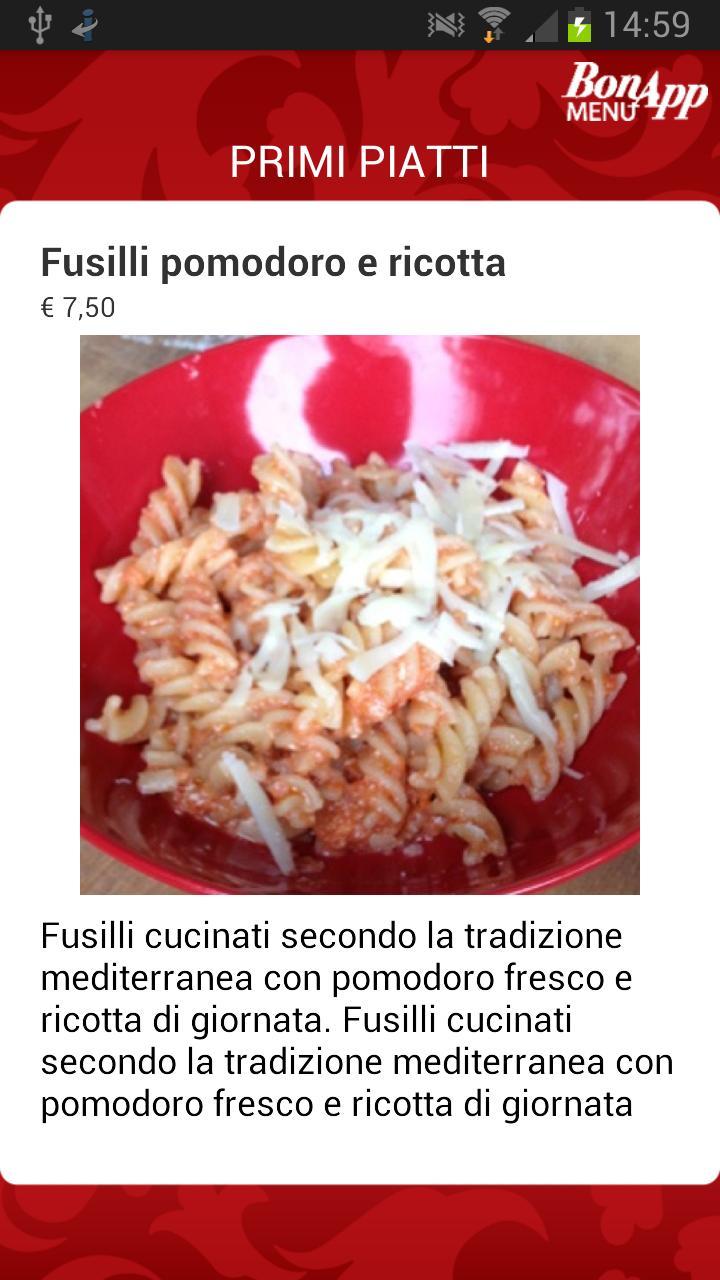Screen dimensions: 720x1280
Task: Click the red patterned header banner
Action: [x=150, y=100]
